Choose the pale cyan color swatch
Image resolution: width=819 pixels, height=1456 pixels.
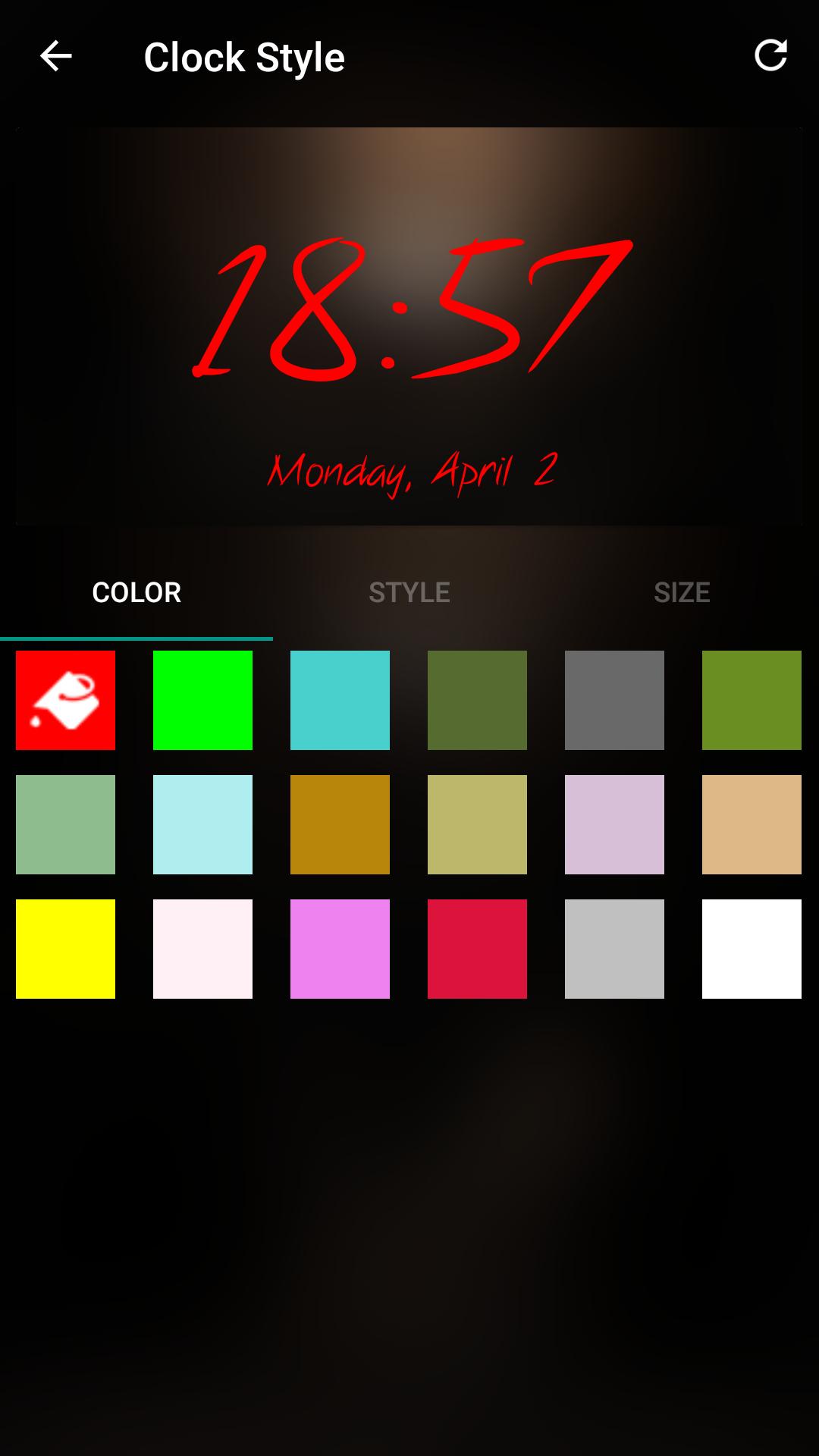coord(202,824)
